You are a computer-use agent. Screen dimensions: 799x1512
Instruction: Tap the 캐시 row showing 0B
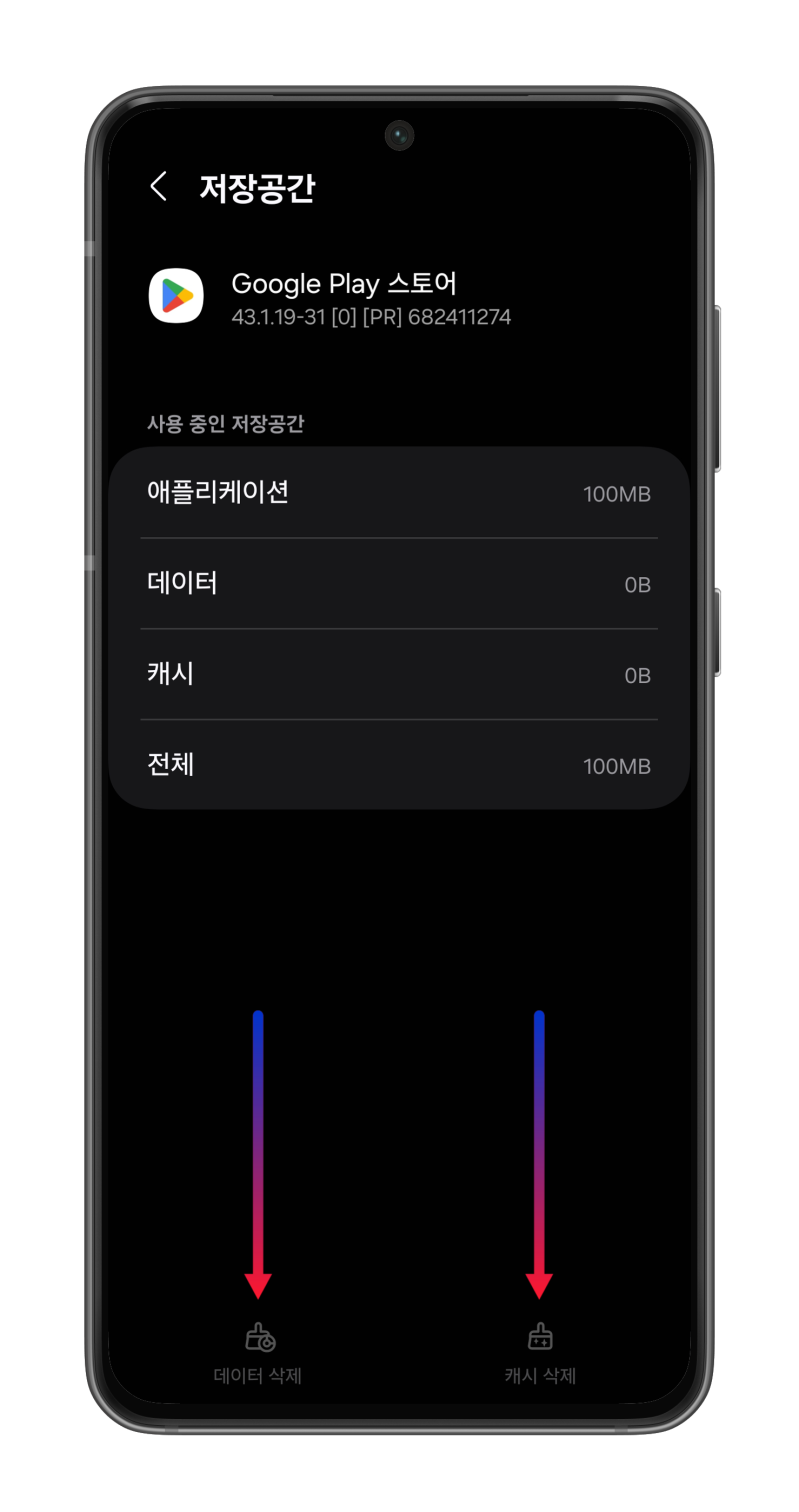coord(399,675)
